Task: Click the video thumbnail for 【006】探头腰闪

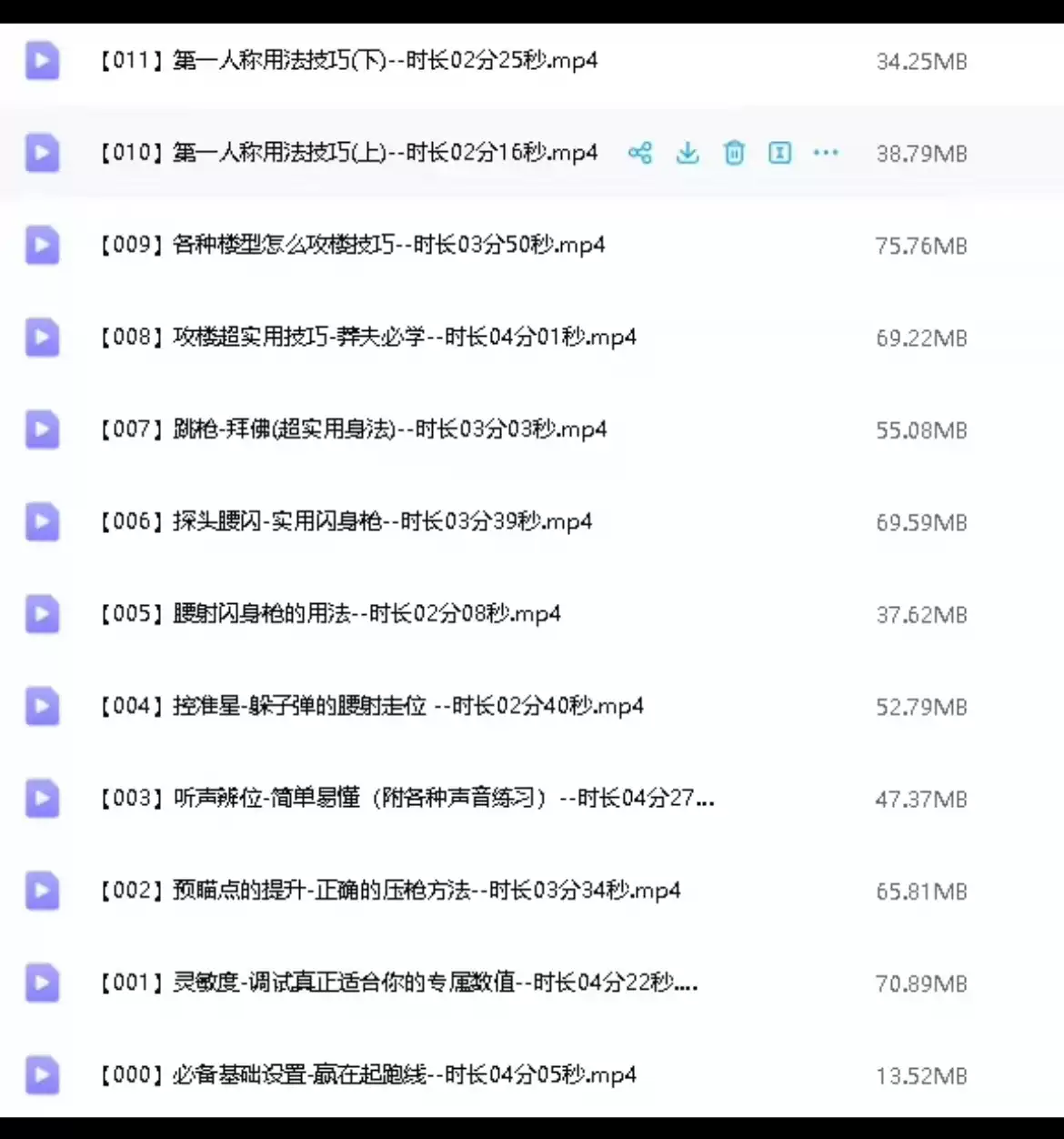Action: (x=42, y=521)
